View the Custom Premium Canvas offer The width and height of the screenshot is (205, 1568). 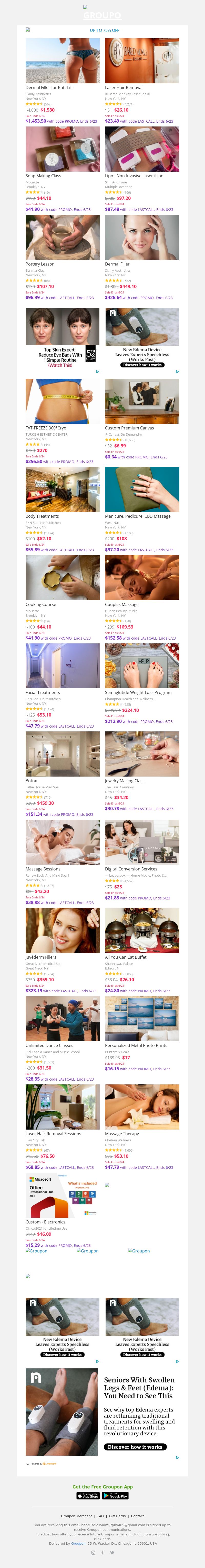(142, 401)
